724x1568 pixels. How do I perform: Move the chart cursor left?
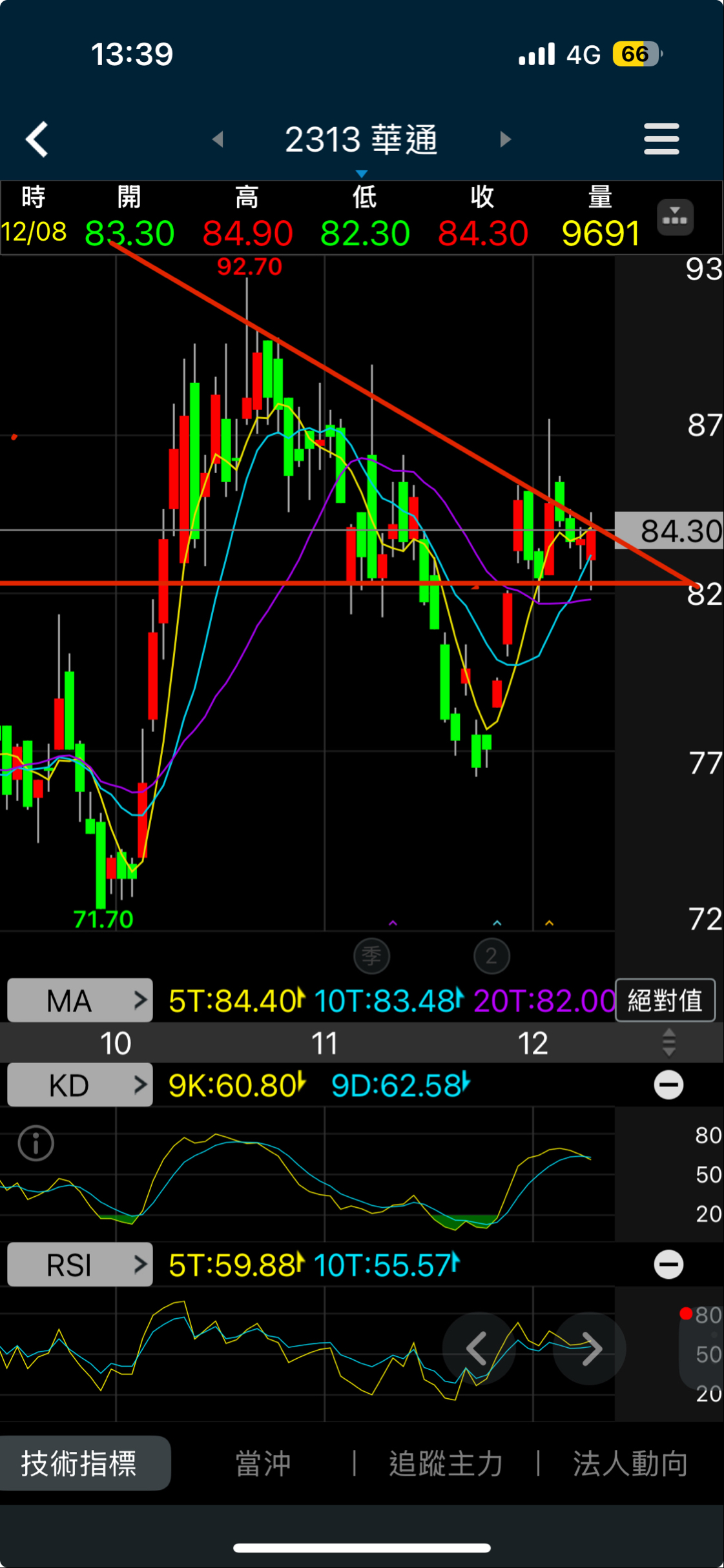[479, 1349]
